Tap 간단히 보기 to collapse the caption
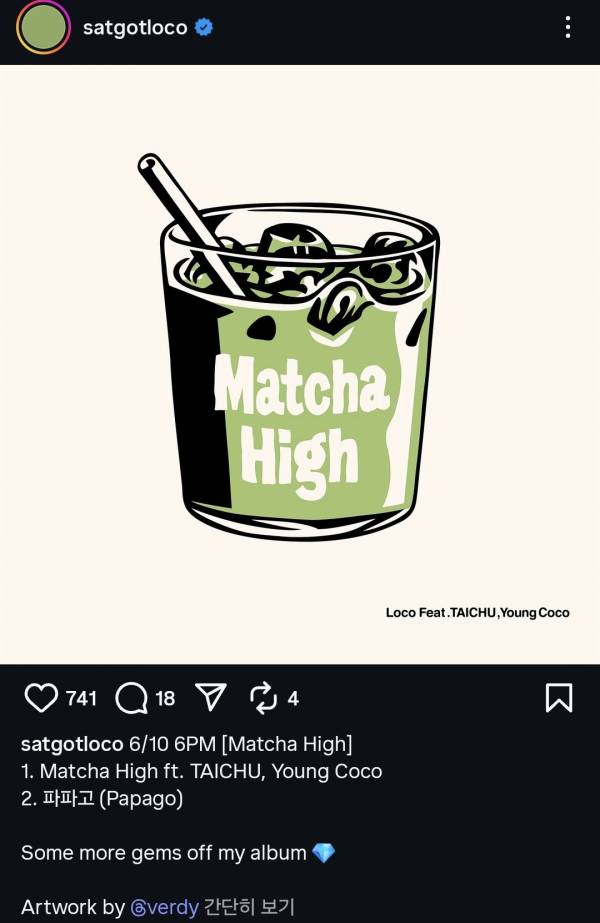The image size is (600, 923). click(250, 907)
